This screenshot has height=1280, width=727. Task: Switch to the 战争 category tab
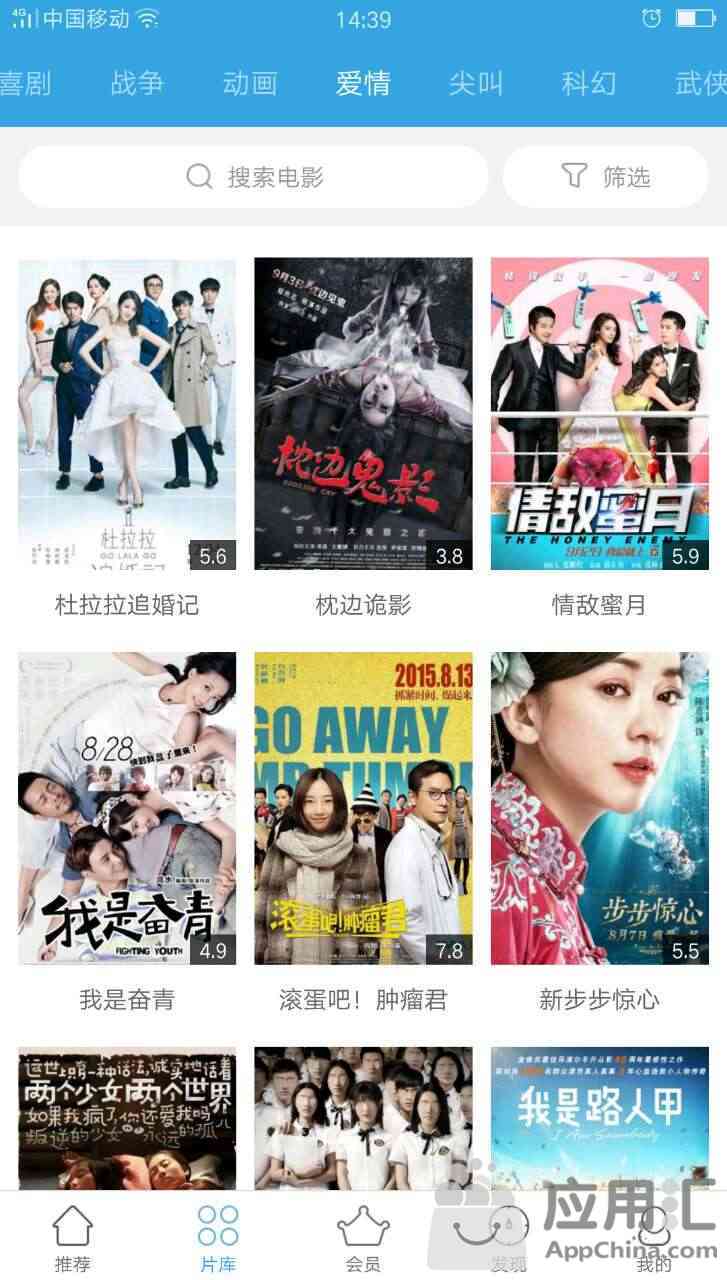pyautogui.click(x=137, y=83)
